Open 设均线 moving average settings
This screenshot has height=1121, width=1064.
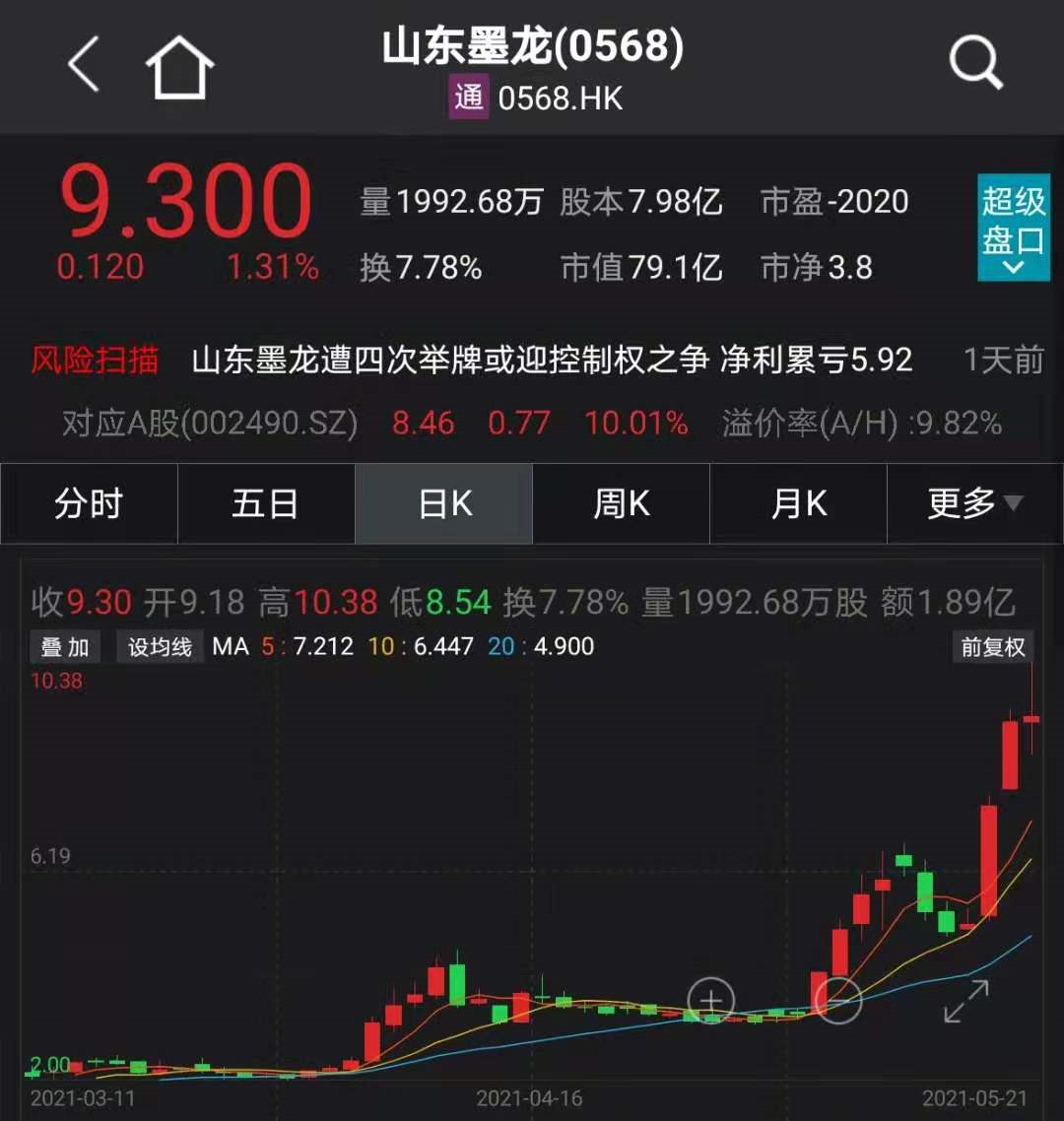160,647
